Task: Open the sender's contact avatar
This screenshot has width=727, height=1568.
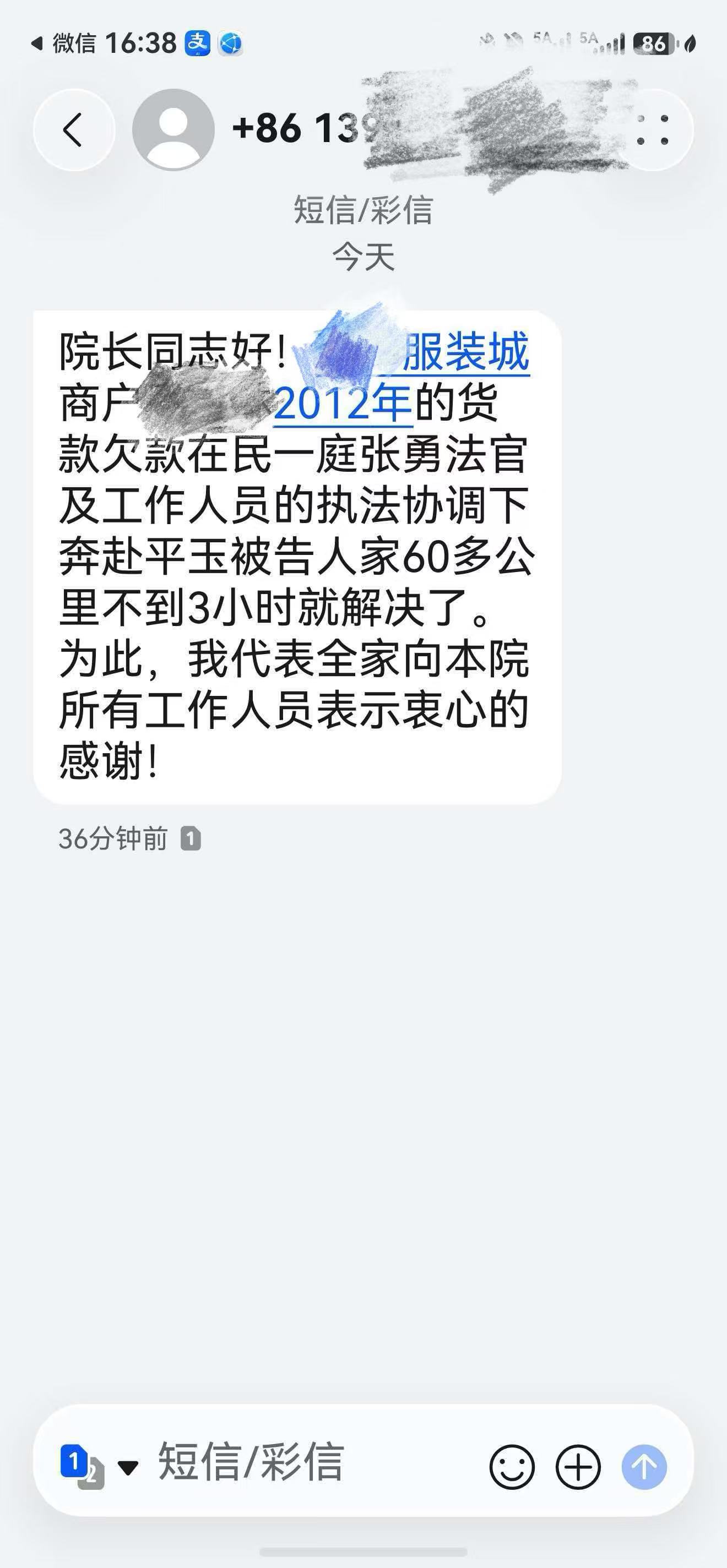Action: [173, 129]
